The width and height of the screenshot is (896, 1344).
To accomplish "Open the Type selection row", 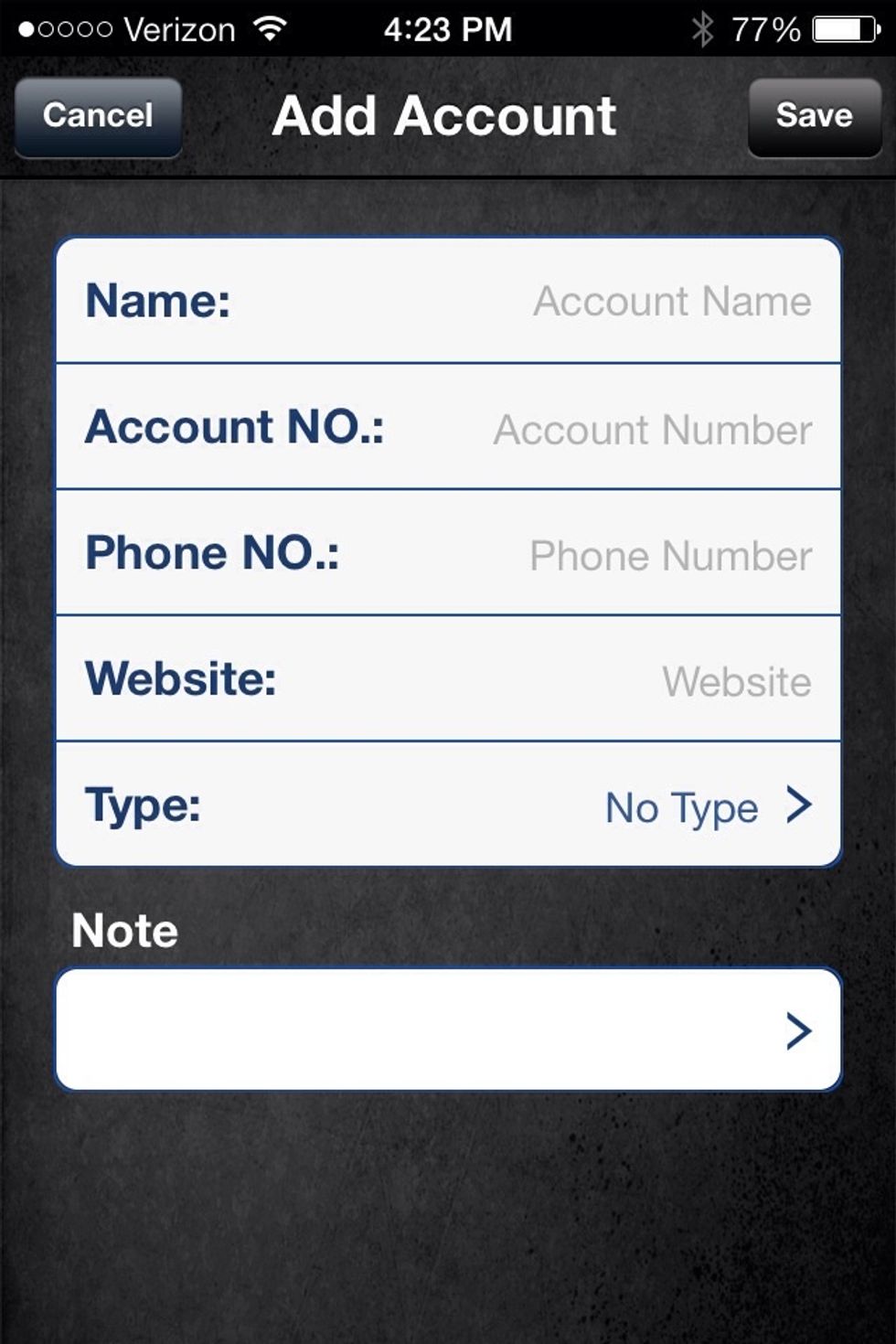I will click(x=448, y=806).
